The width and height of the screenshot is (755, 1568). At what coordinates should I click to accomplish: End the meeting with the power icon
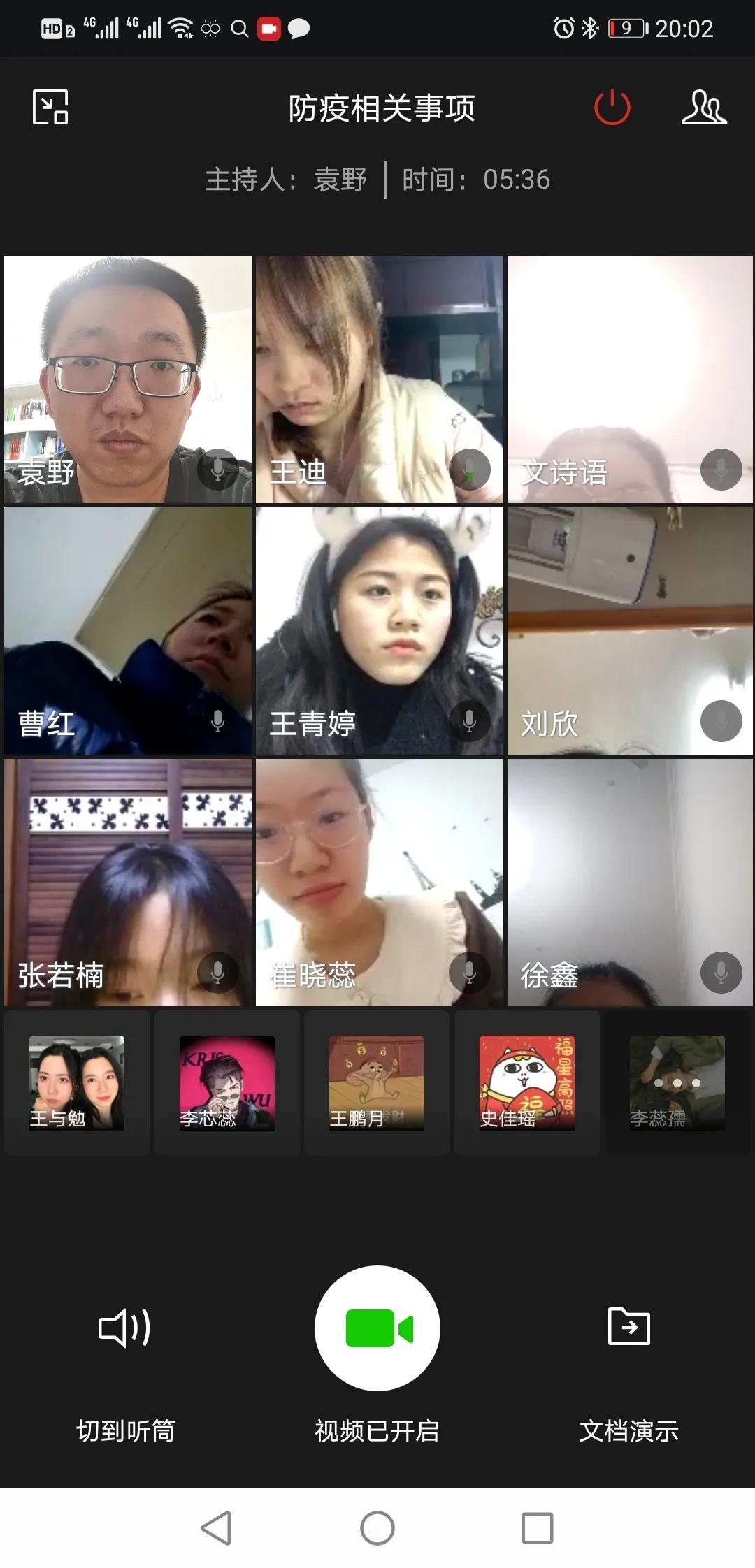[x=612, y=107]
